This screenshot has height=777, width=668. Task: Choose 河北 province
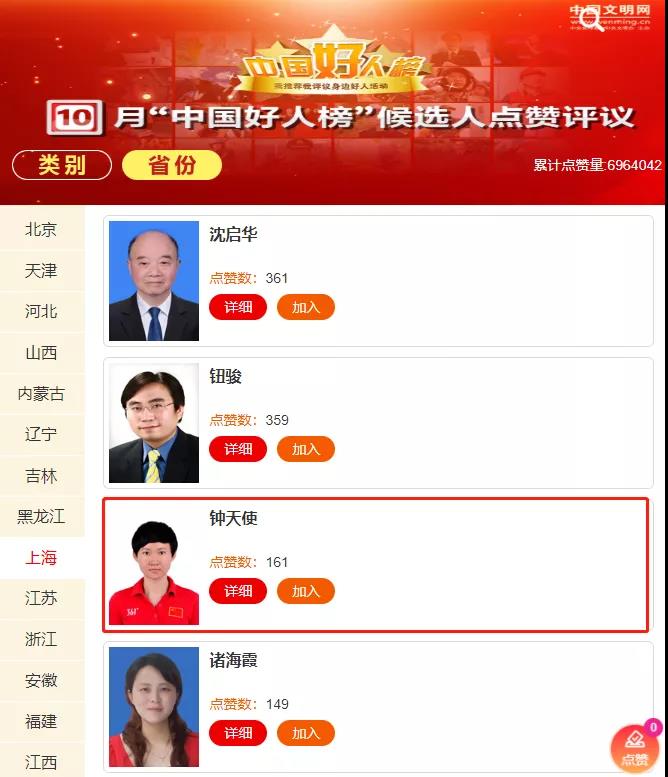[41, 311]
